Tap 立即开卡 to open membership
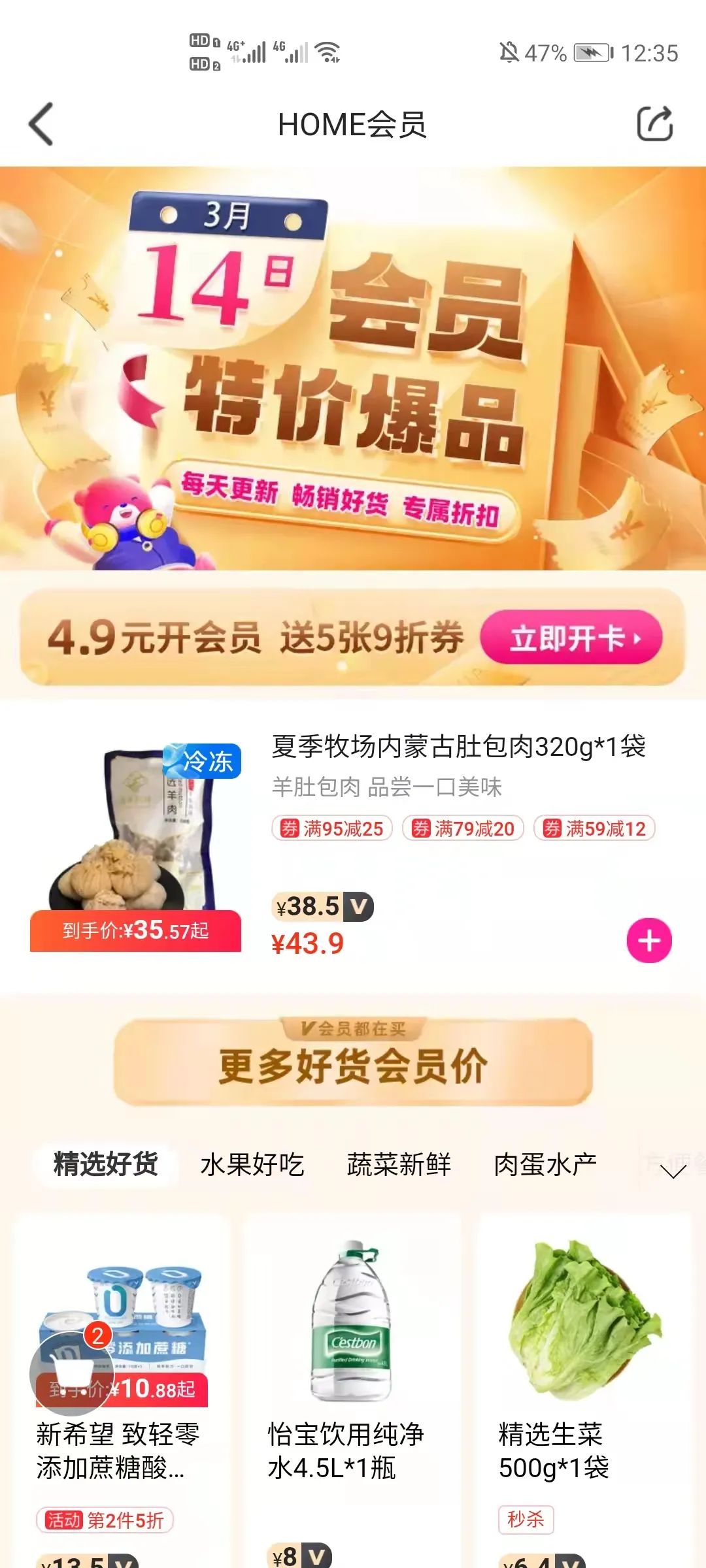 571,638
